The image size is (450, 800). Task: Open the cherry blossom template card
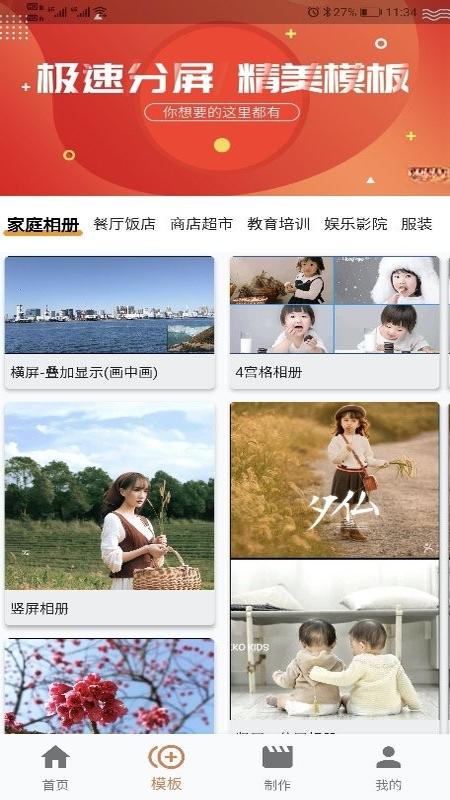110,686
